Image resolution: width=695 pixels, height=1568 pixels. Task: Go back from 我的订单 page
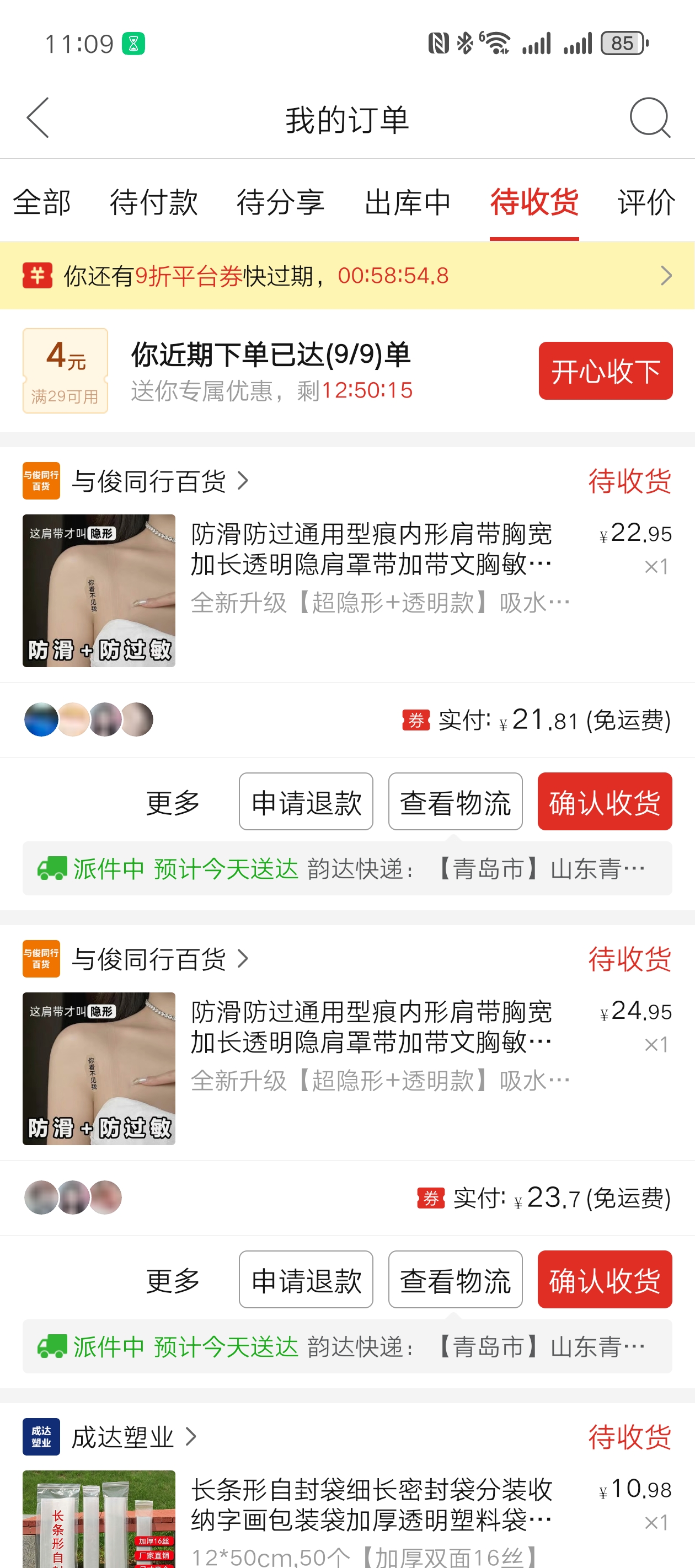coord(38,118)
